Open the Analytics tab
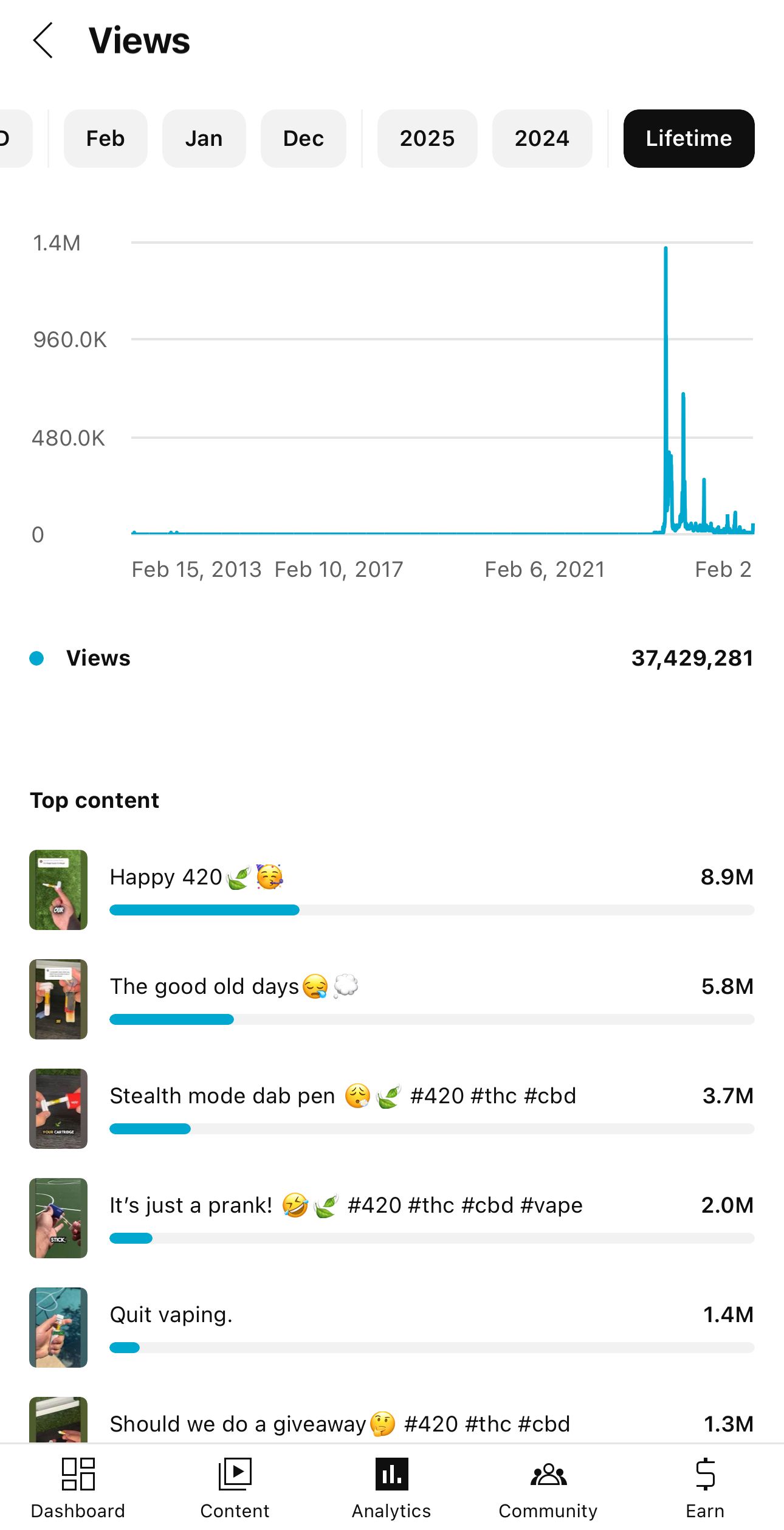The height and width of the screenshot is (1530, 784). point(391,1488)
